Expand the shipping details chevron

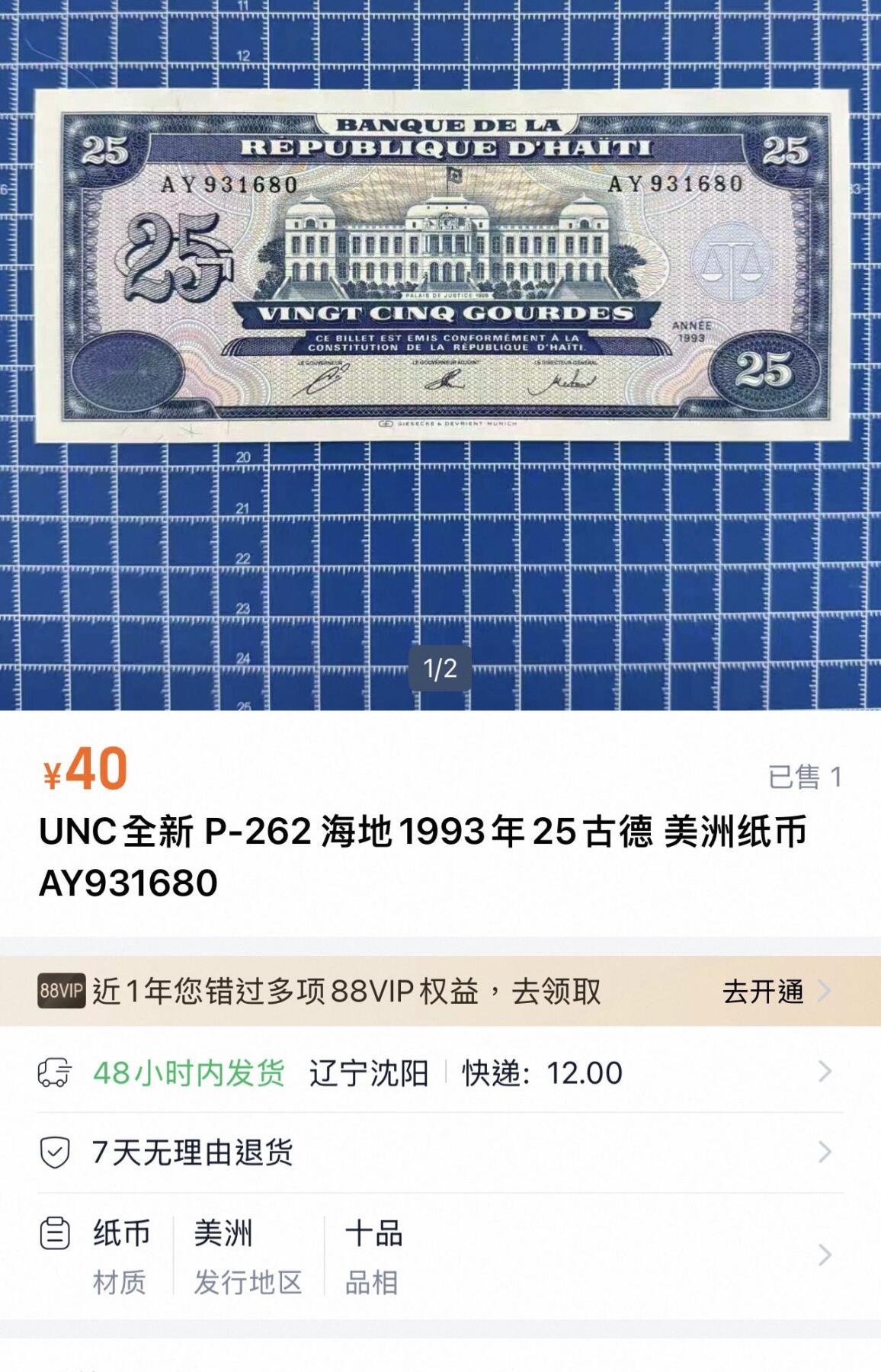[826, 1072]
